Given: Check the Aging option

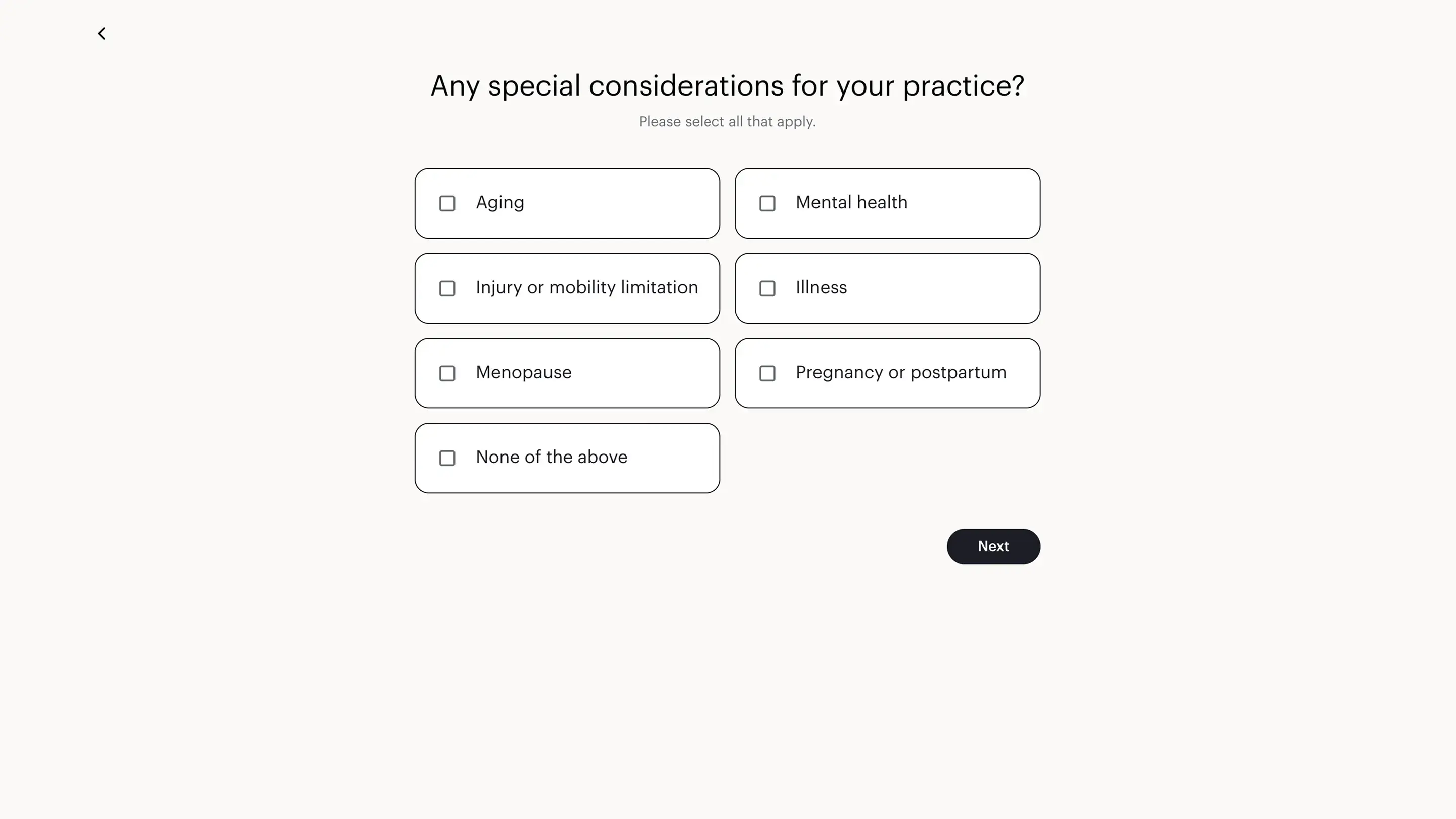Looking at the screenshot, I should click(447, 203).
